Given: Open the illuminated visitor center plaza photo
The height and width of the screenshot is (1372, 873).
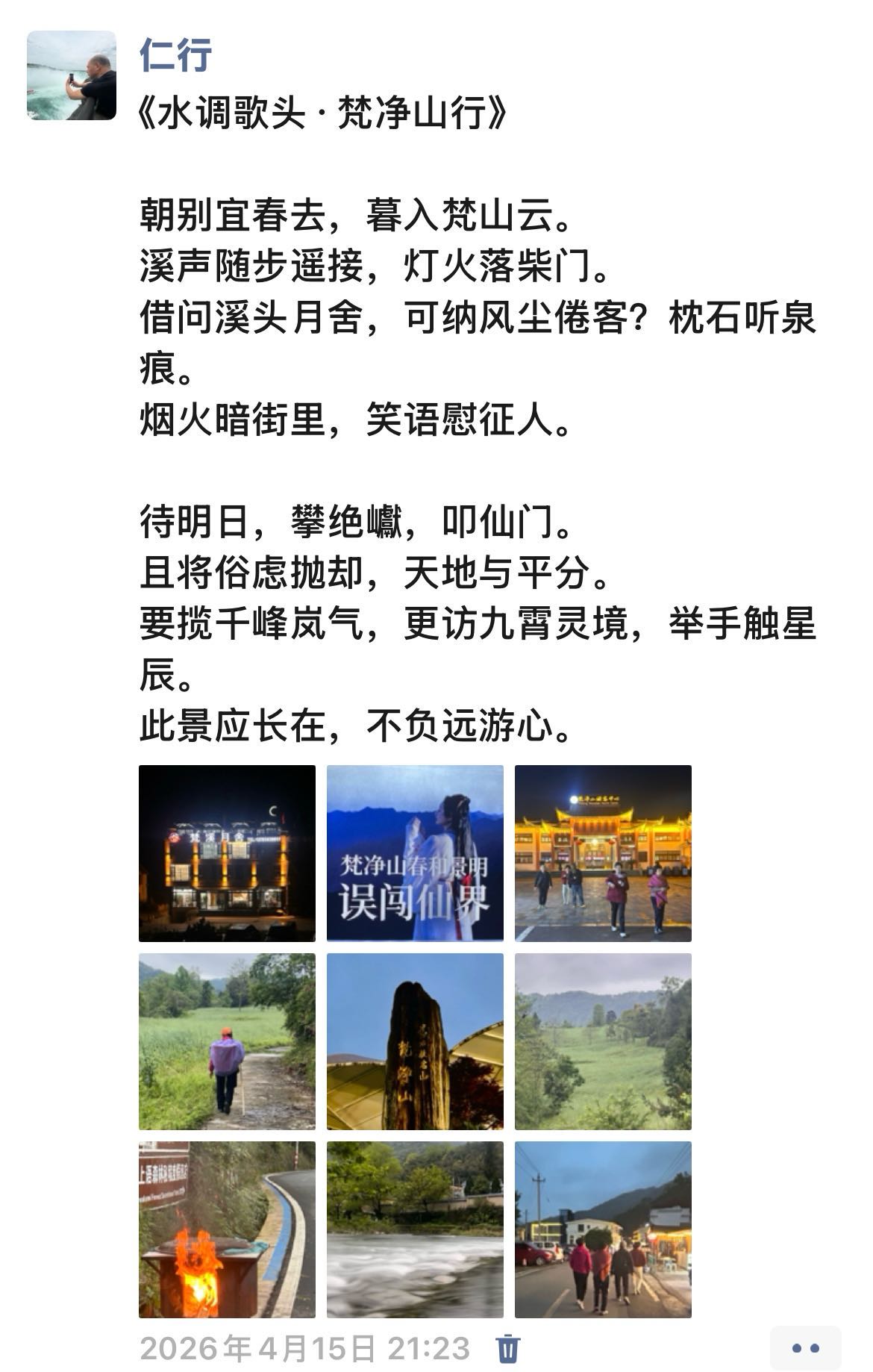Looking at the screenshot, I should tap(603, 853).
